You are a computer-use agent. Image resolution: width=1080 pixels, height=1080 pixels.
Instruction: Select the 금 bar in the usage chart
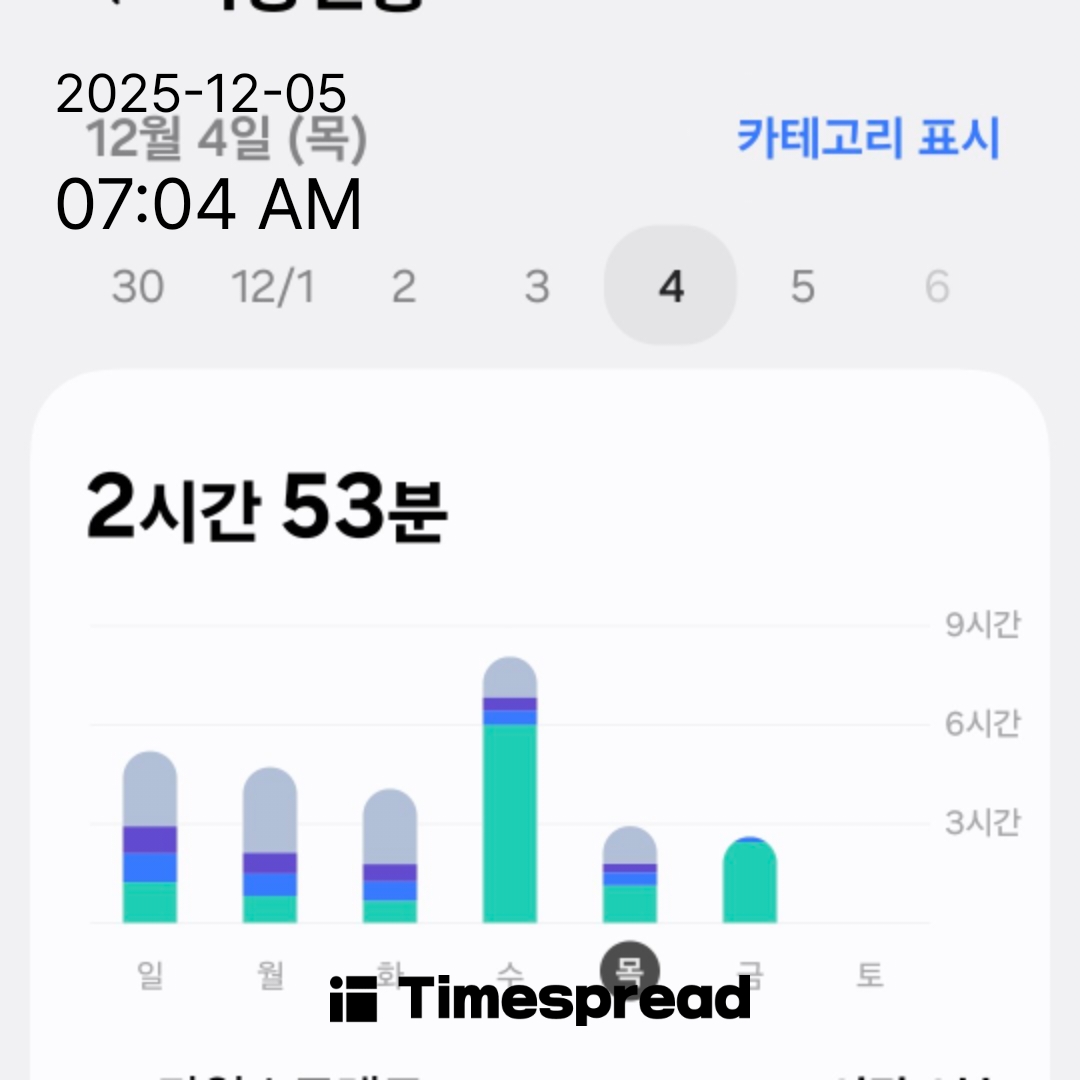click(x=750, y=880)
